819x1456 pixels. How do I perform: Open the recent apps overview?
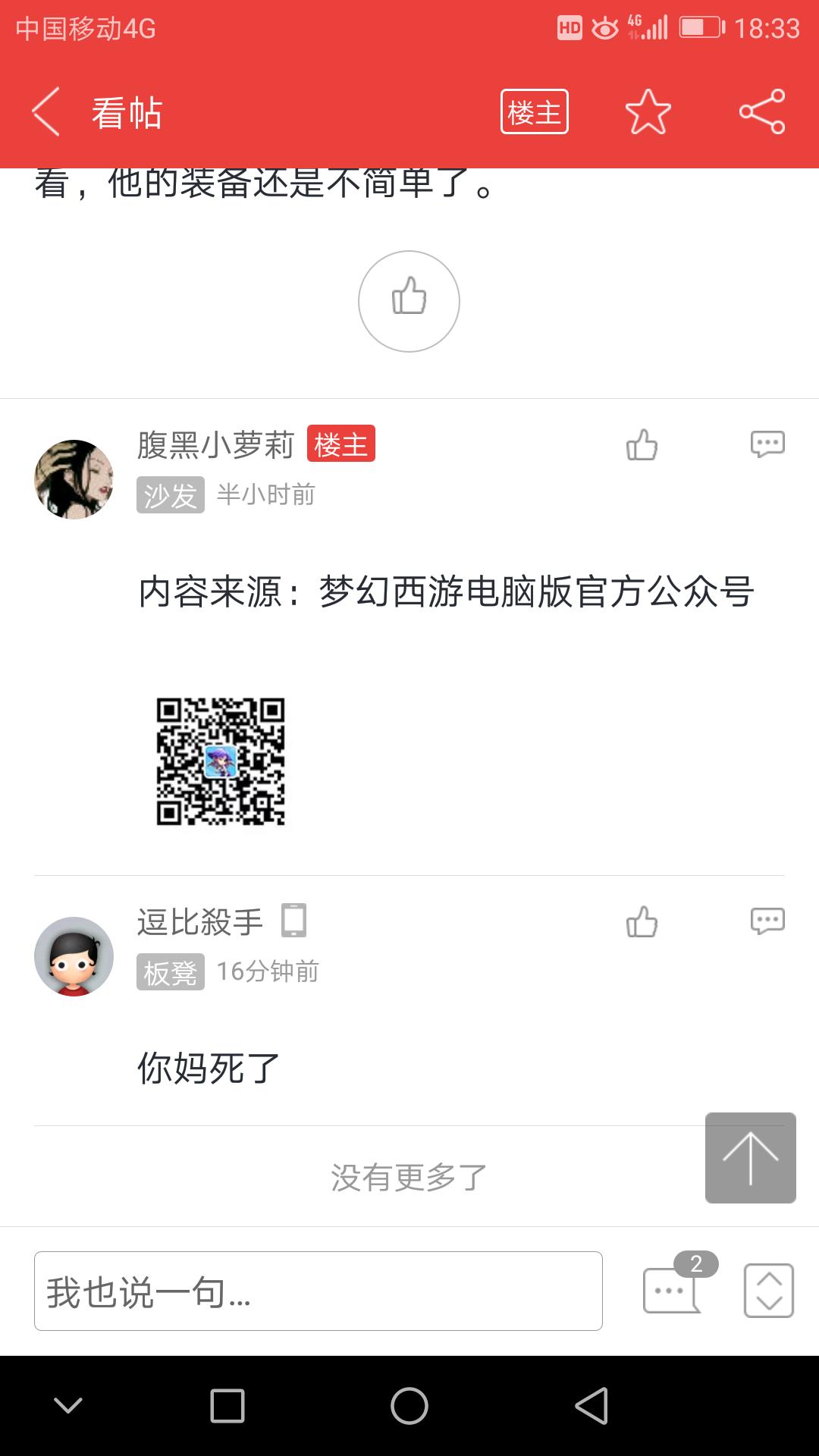click(227, 1406)
